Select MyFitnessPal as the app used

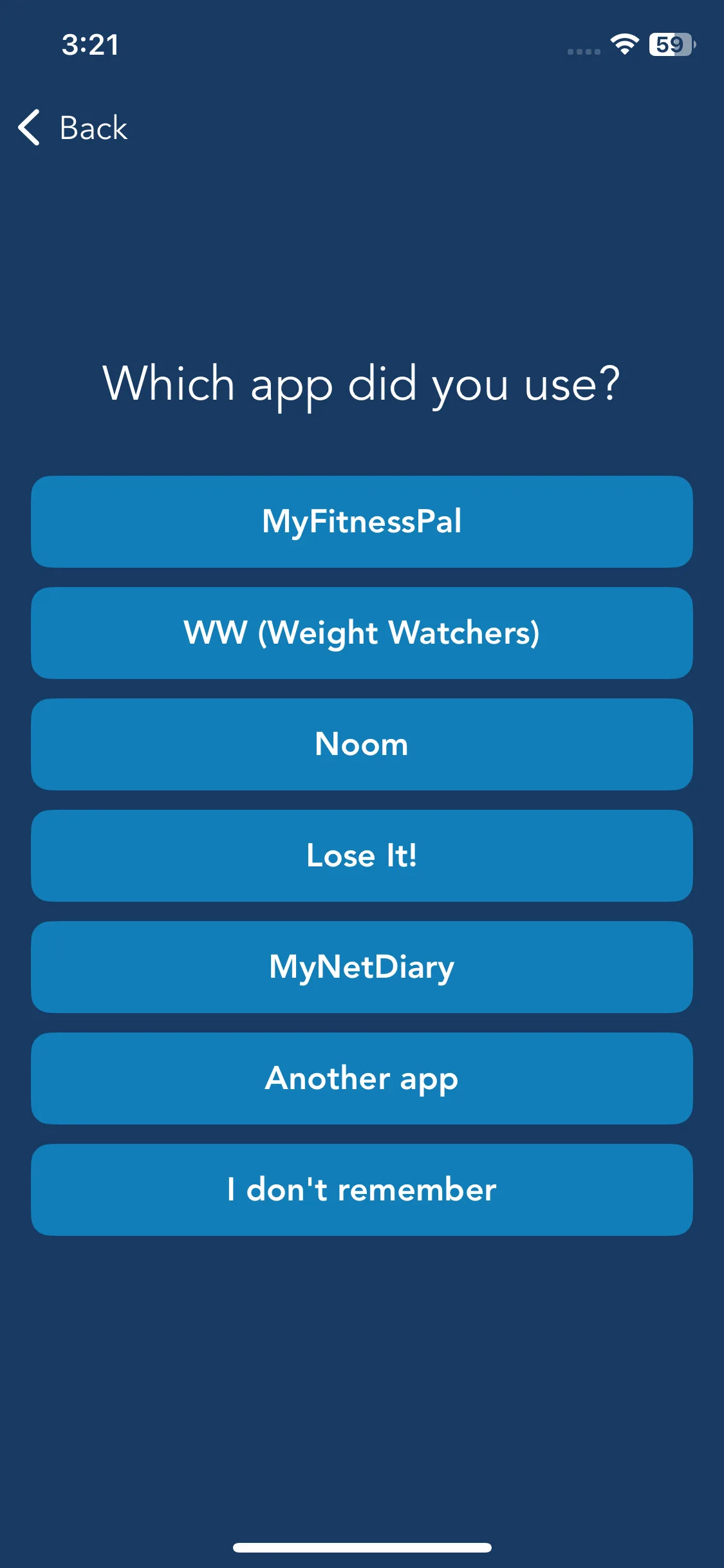pyautogui.click(x=362, y=521)
